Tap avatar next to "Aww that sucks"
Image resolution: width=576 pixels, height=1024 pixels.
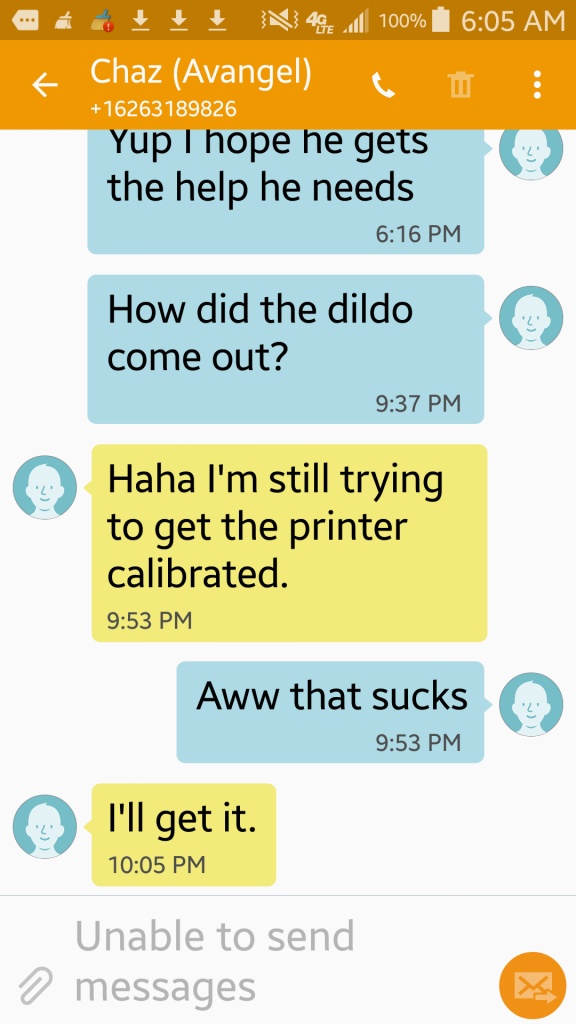pos(531,705)
